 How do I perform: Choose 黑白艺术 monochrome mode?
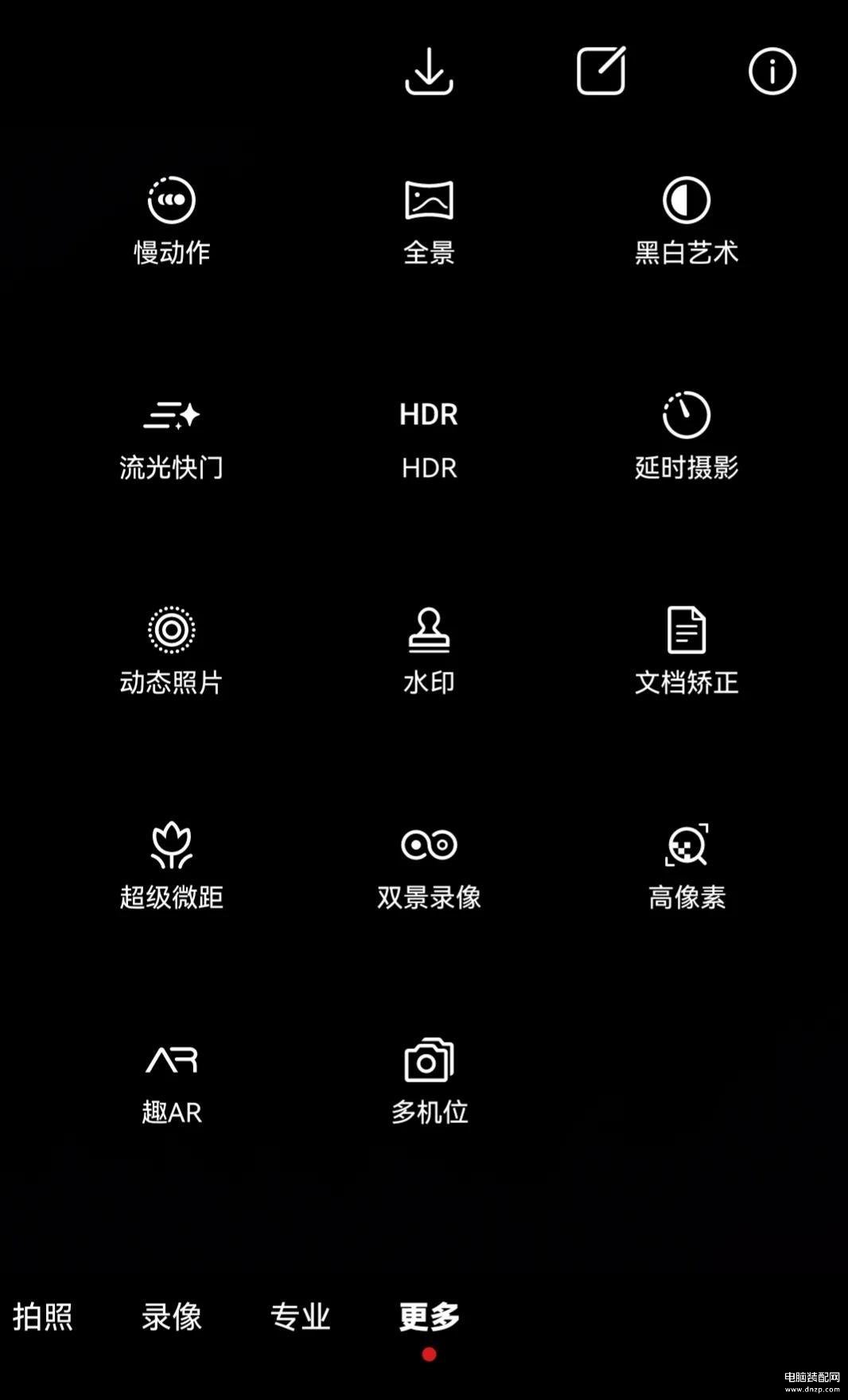(x=687, y=220)
